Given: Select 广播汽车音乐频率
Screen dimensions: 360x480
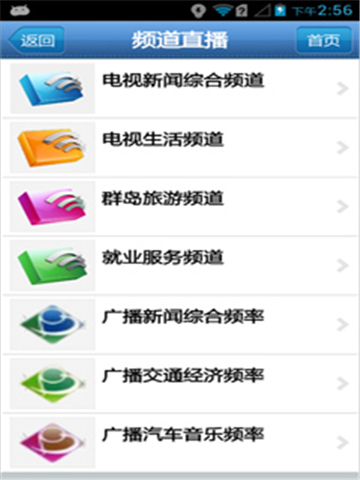Looking at the screenshot, I should [180, 443].
